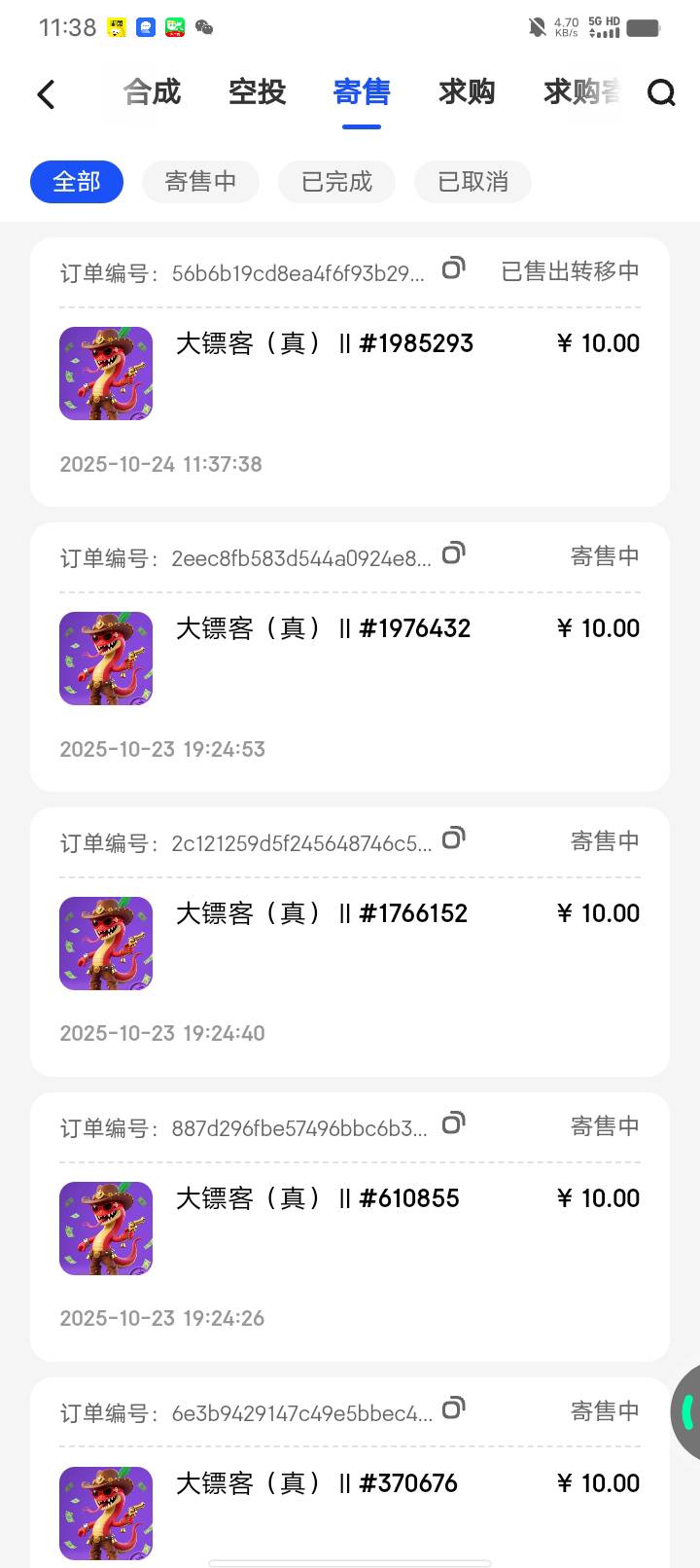Viewport: 700px width, 1568px height.
Task: Open the order for 大镖客 #1766152
Action: [x=350, y=944]
